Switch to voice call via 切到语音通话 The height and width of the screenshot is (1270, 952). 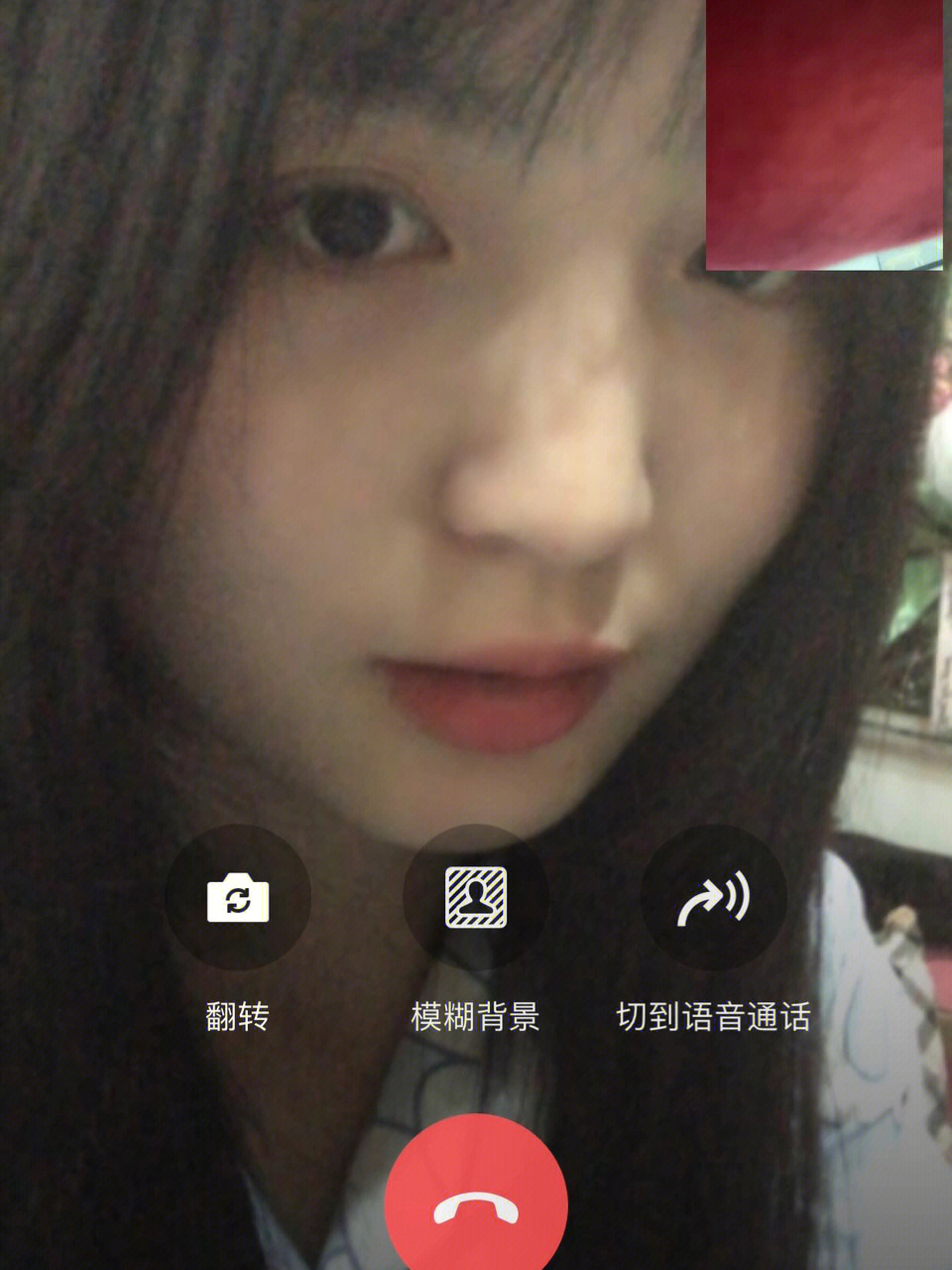click(713, 897)
